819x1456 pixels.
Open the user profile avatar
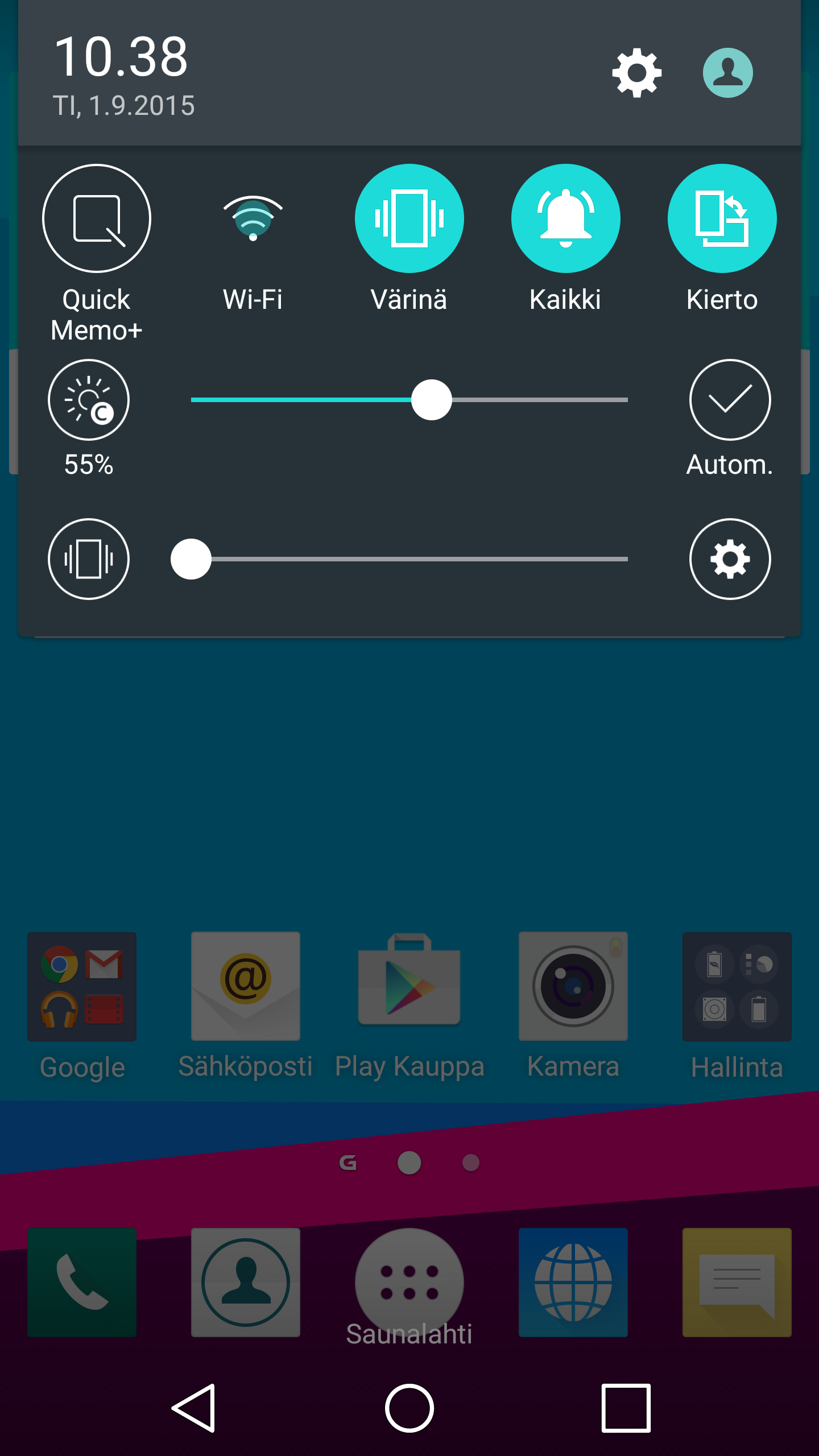click(727, 73)
